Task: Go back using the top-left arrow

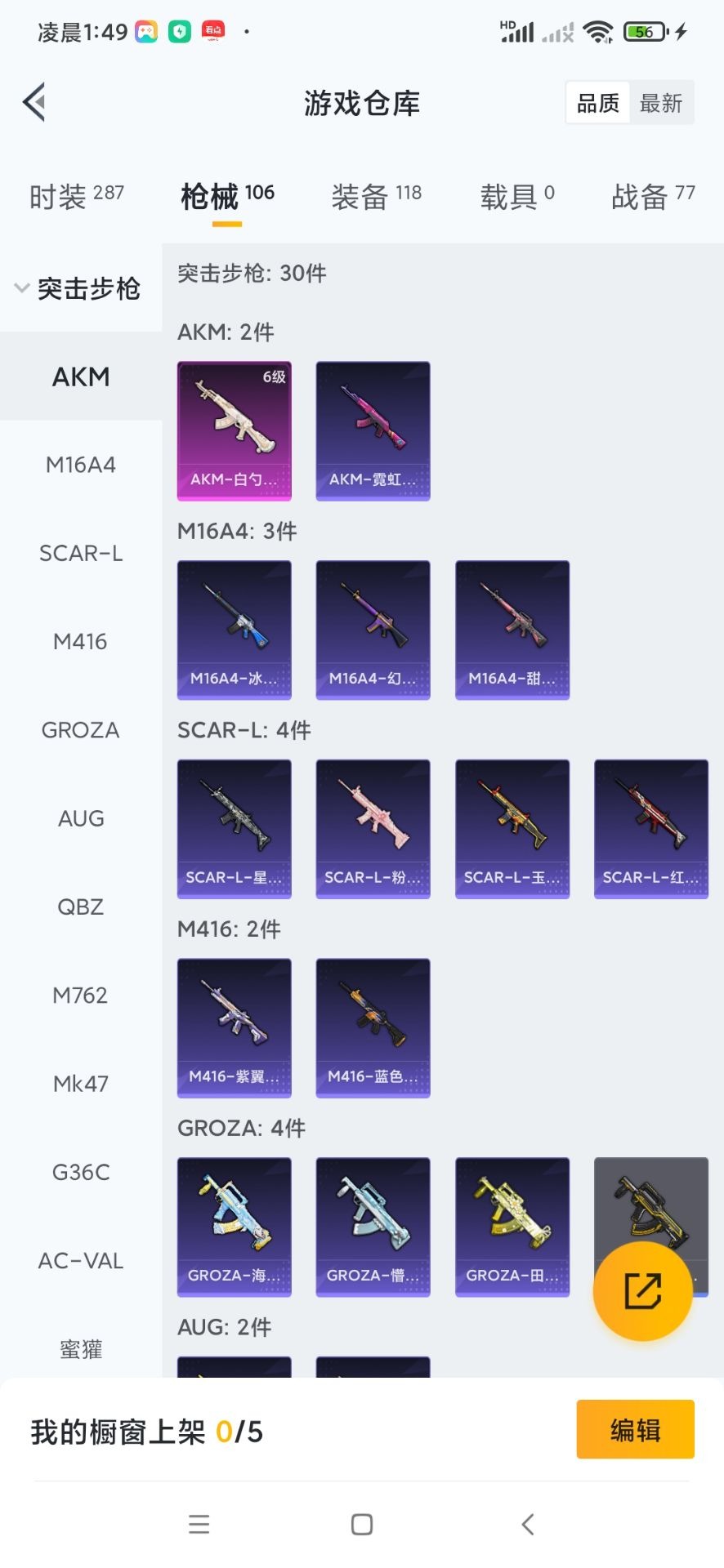Action: pyautogui.click(x=34, y=102)
